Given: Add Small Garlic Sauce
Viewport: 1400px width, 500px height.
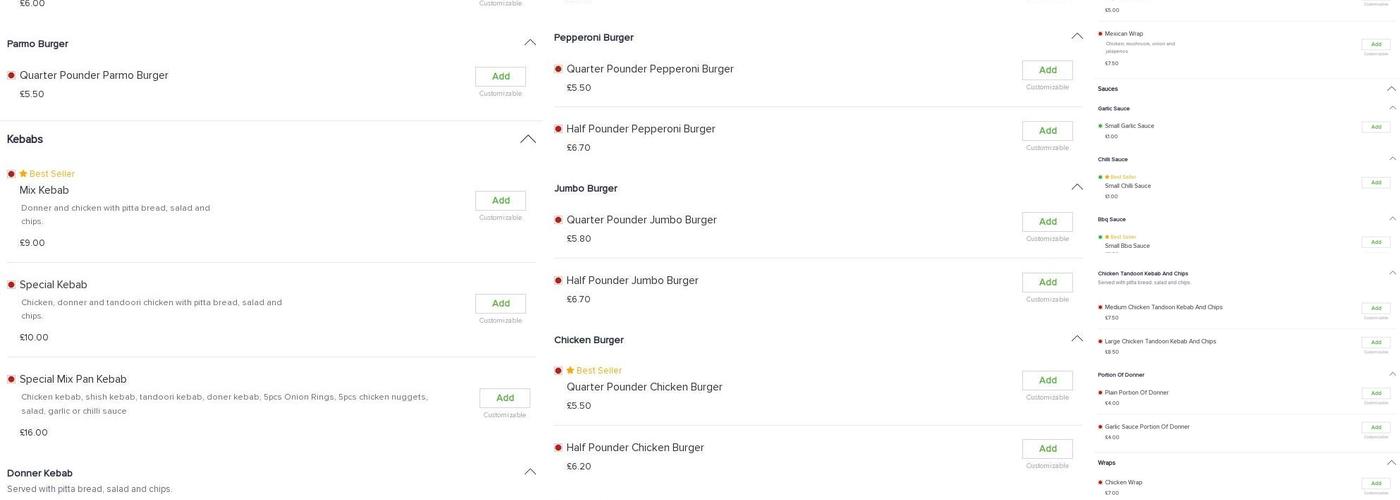Looking at the screenshot, I should (1375, 127).
